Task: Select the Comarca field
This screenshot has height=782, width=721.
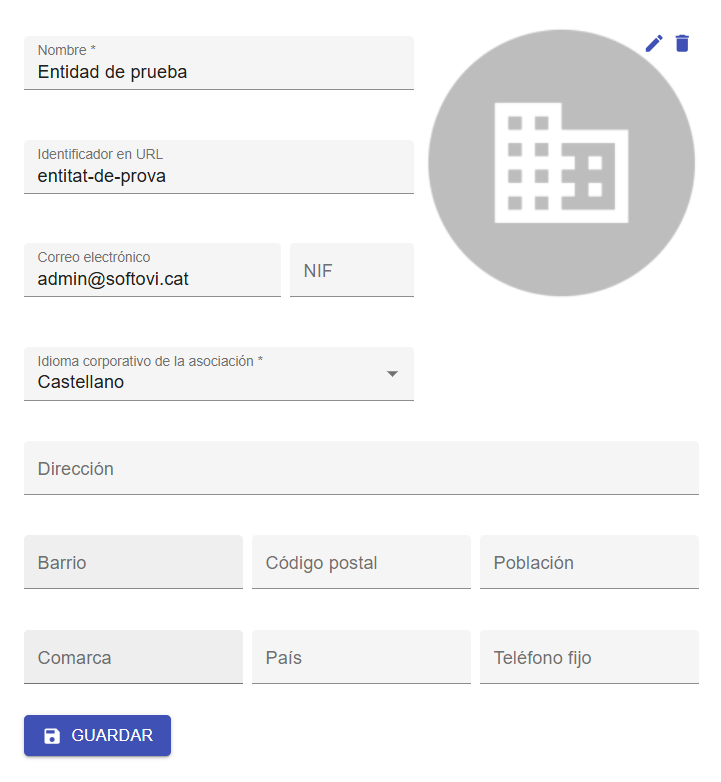Action: click(134, 657)
